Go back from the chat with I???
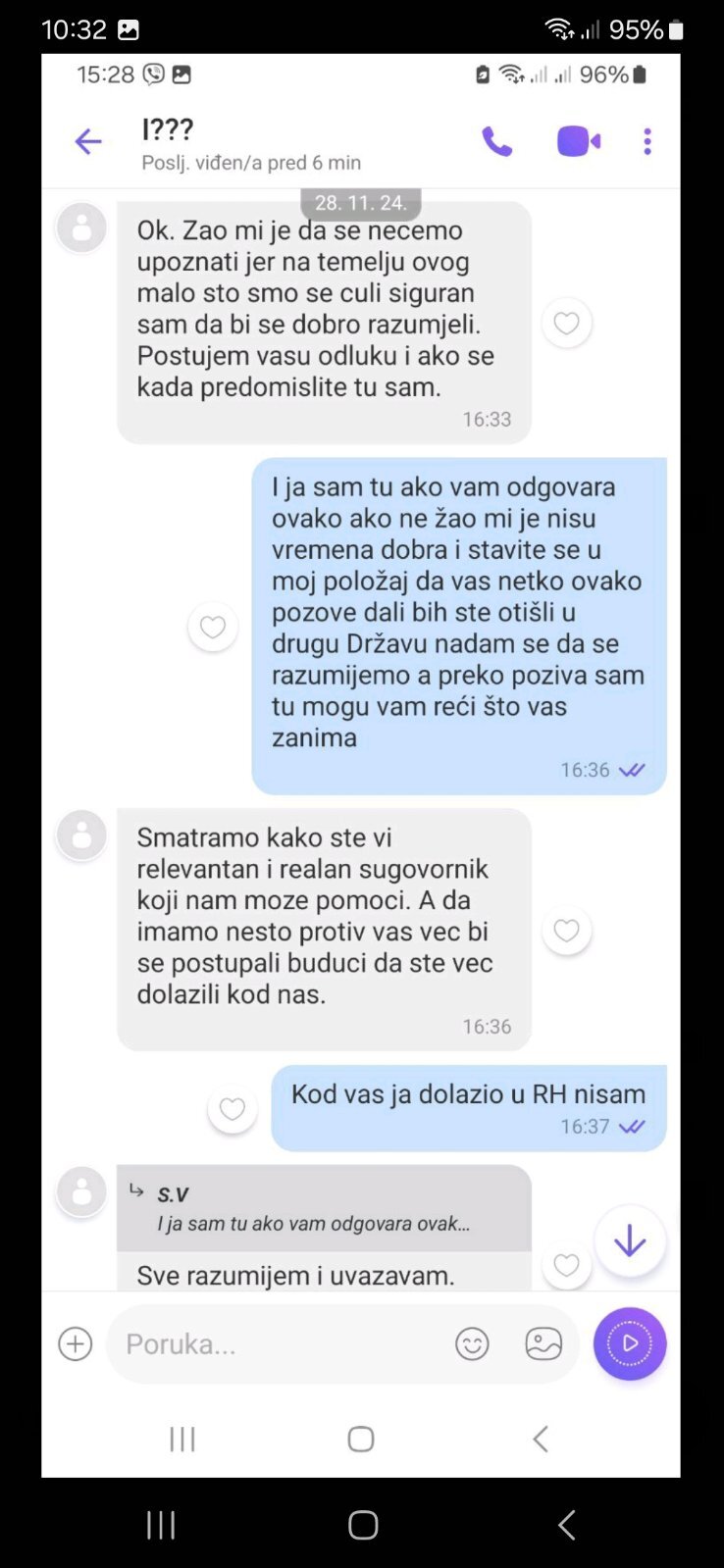The height and width of the screenshot is (1568, 724). [x=88, y=142]
